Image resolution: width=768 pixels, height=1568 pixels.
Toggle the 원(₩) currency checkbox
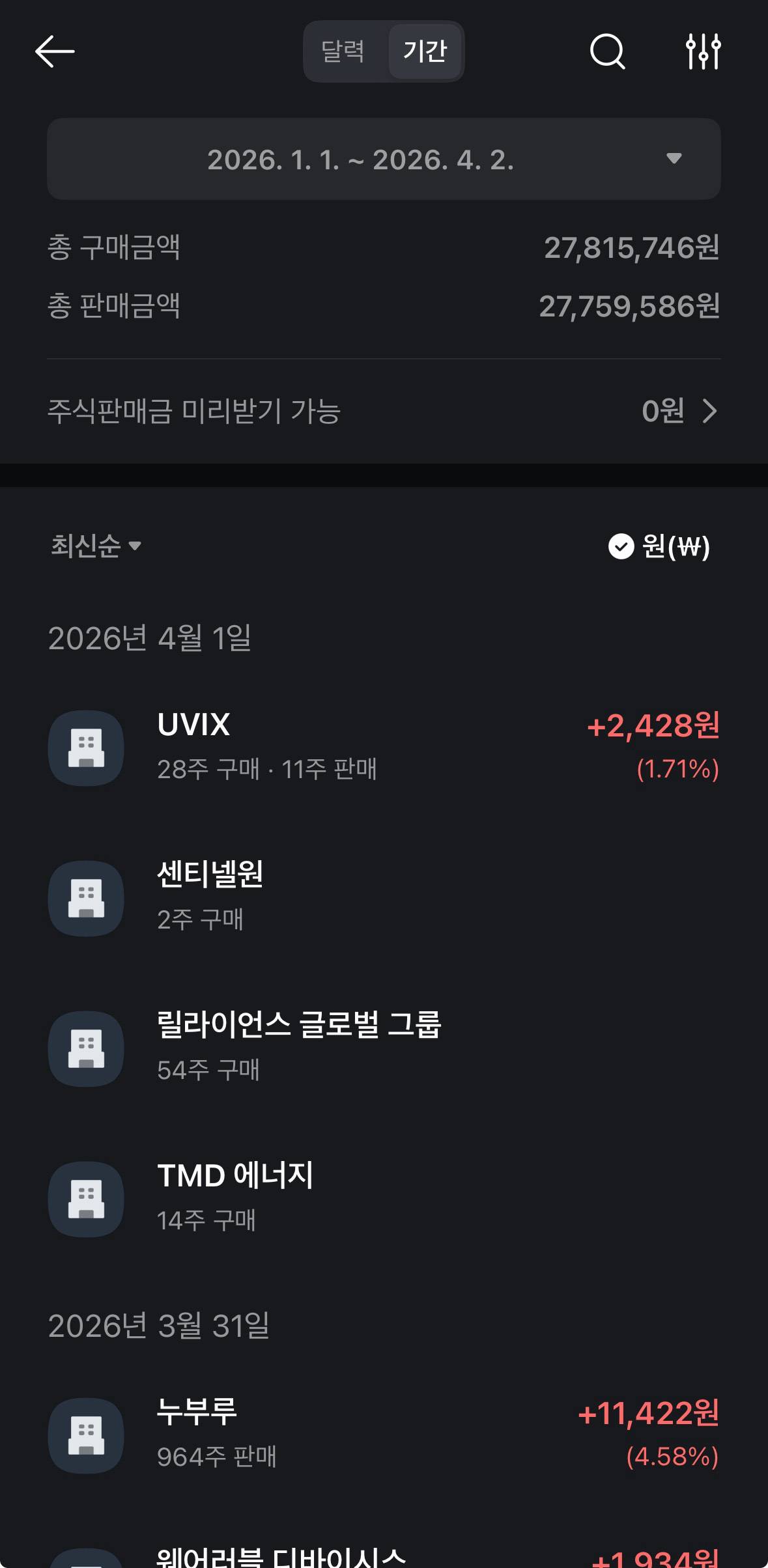tap(659, 546)
